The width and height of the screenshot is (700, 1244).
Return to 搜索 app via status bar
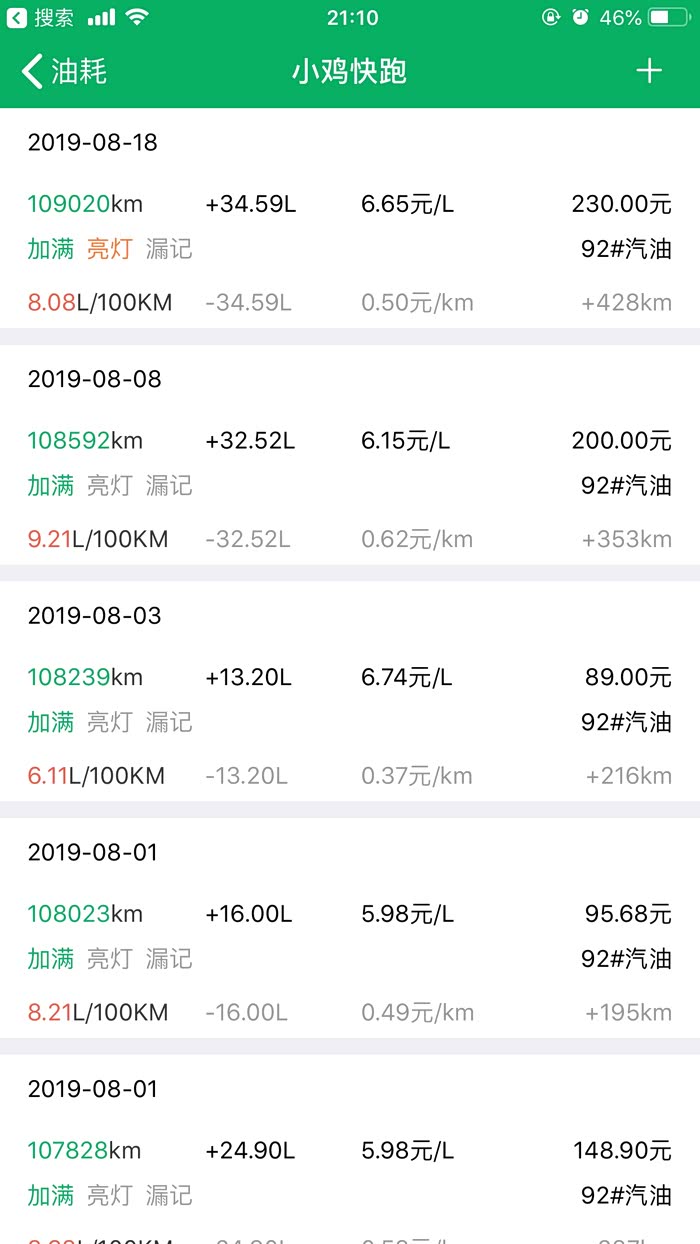pos(40,17)
